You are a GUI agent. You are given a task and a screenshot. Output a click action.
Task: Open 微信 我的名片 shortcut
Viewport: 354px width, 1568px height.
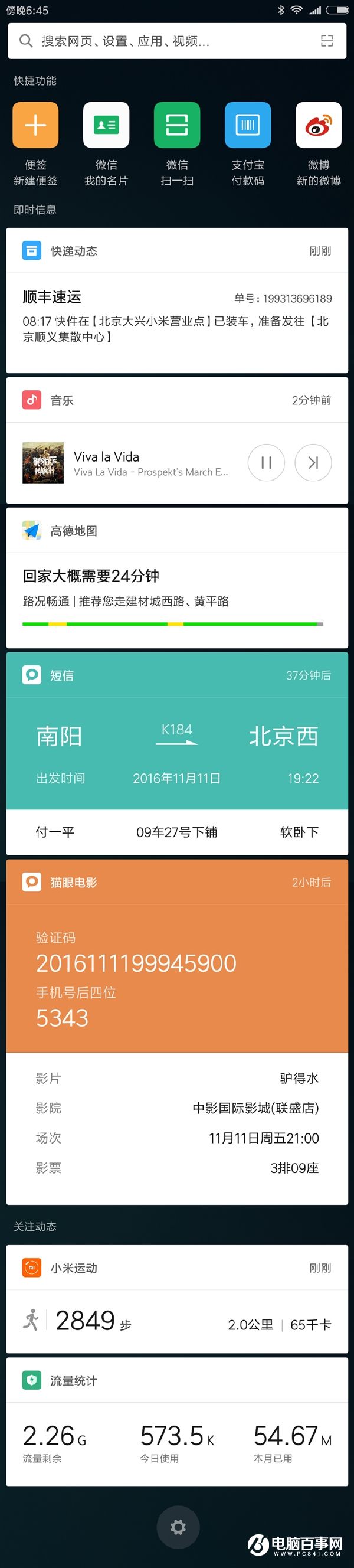pyautogui.click(x=106, y=125)
